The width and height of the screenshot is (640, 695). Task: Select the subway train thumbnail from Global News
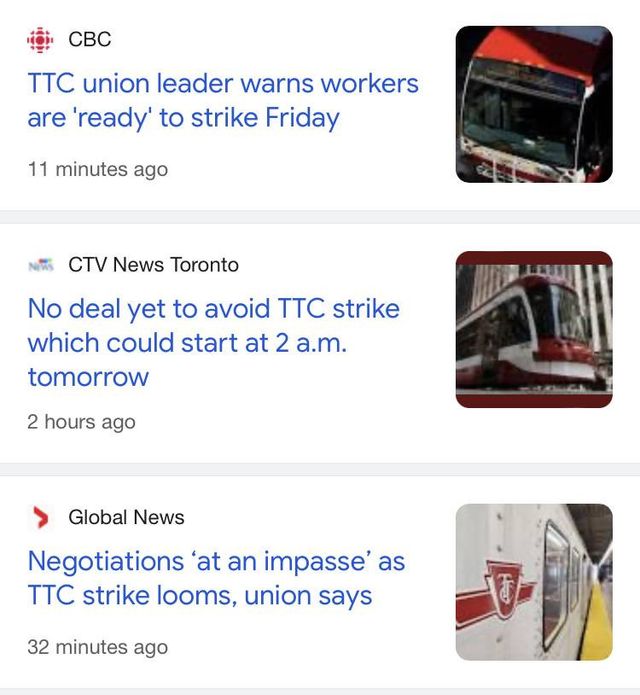(x=534, y=582)
